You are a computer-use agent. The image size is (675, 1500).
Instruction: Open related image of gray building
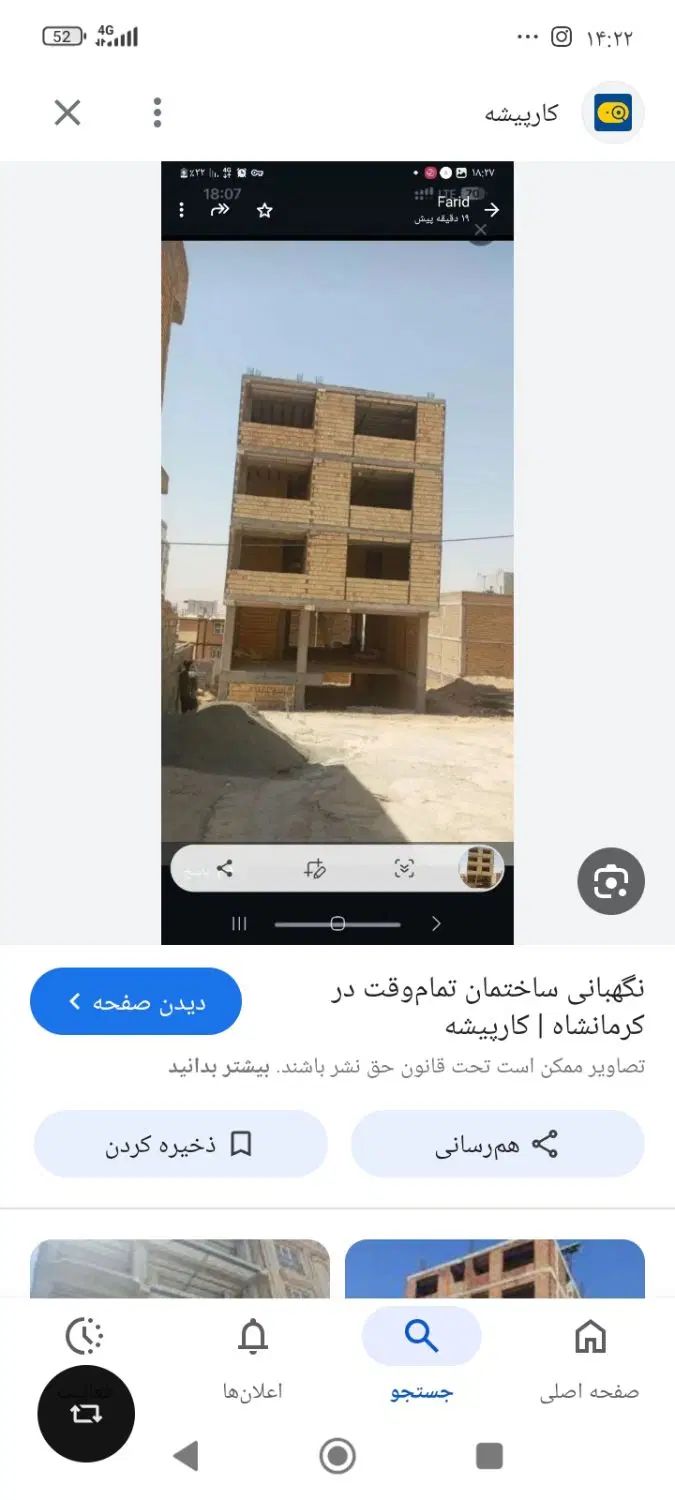pos(180,1268)
